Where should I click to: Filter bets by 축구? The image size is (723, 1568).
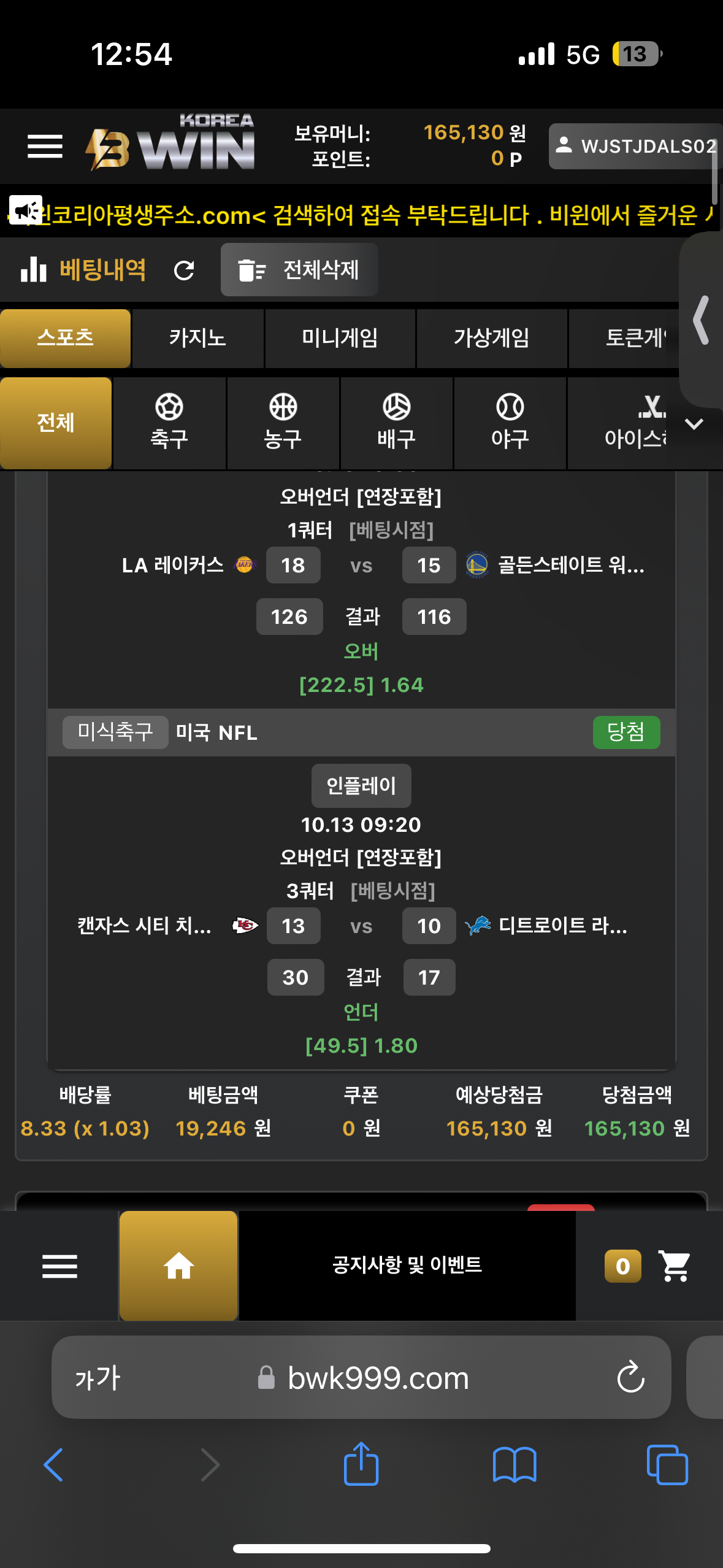(x=169, y=423)
